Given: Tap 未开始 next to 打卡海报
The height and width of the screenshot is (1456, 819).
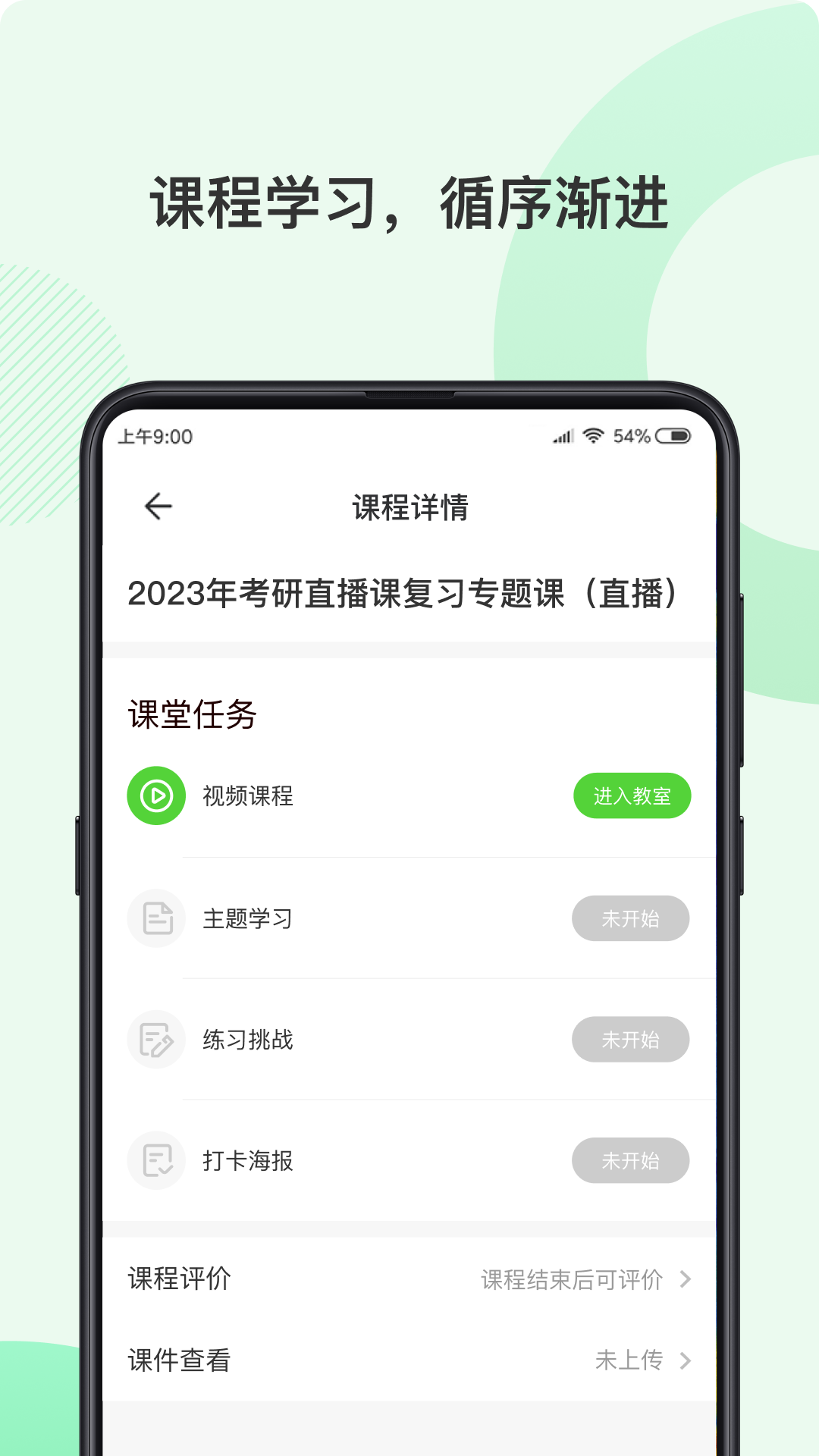Looking at the screenshot, I should coord(630,1160).
